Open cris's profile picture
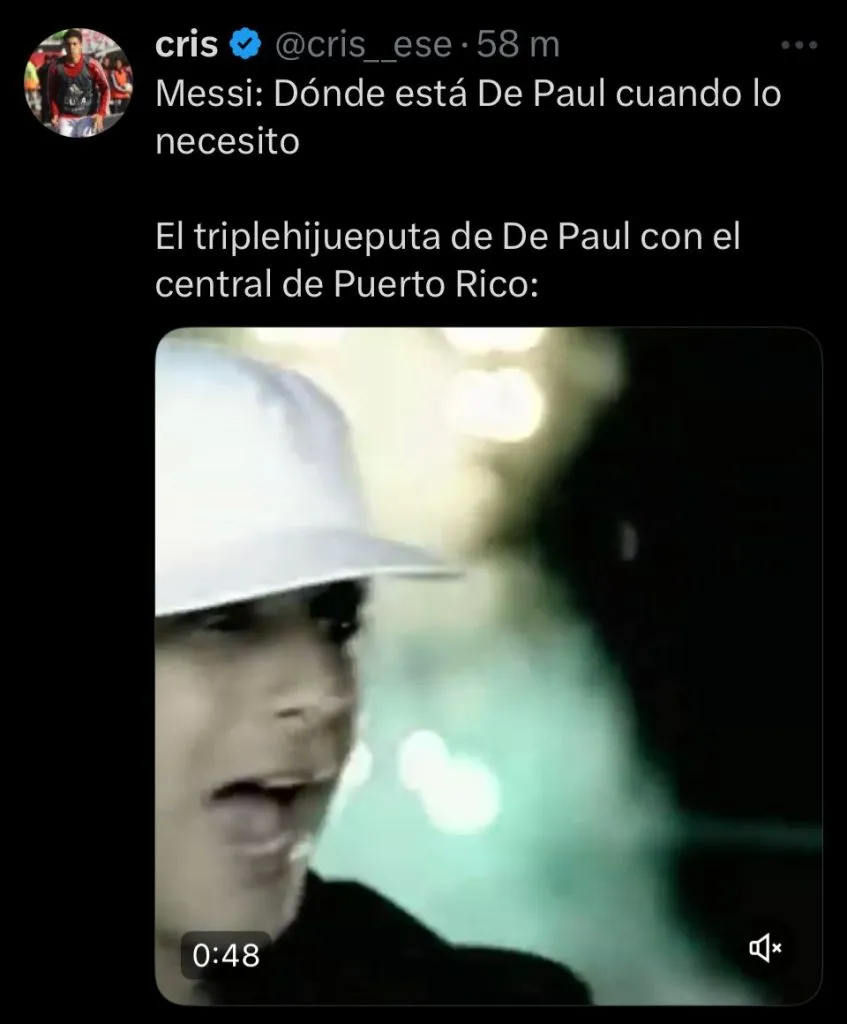 tap(78, 82)
